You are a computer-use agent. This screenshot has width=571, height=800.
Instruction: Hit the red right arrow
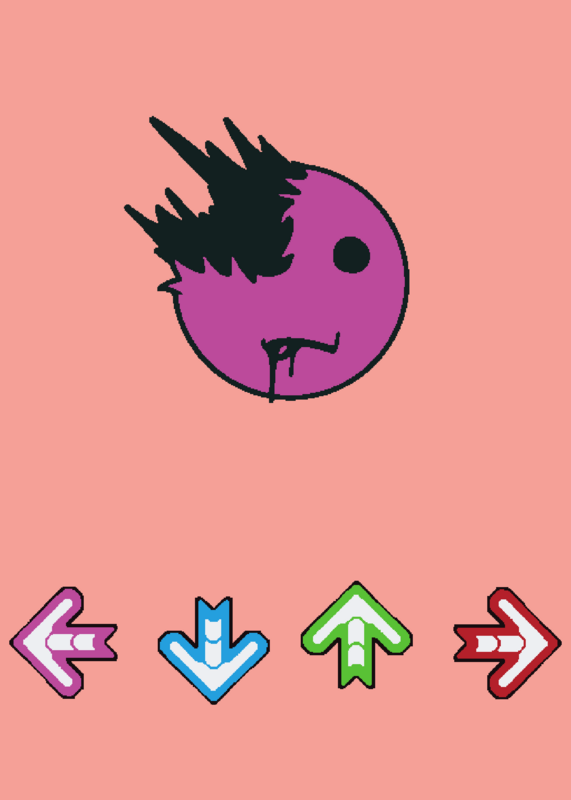pyautogui.click(x=507, y=643)
